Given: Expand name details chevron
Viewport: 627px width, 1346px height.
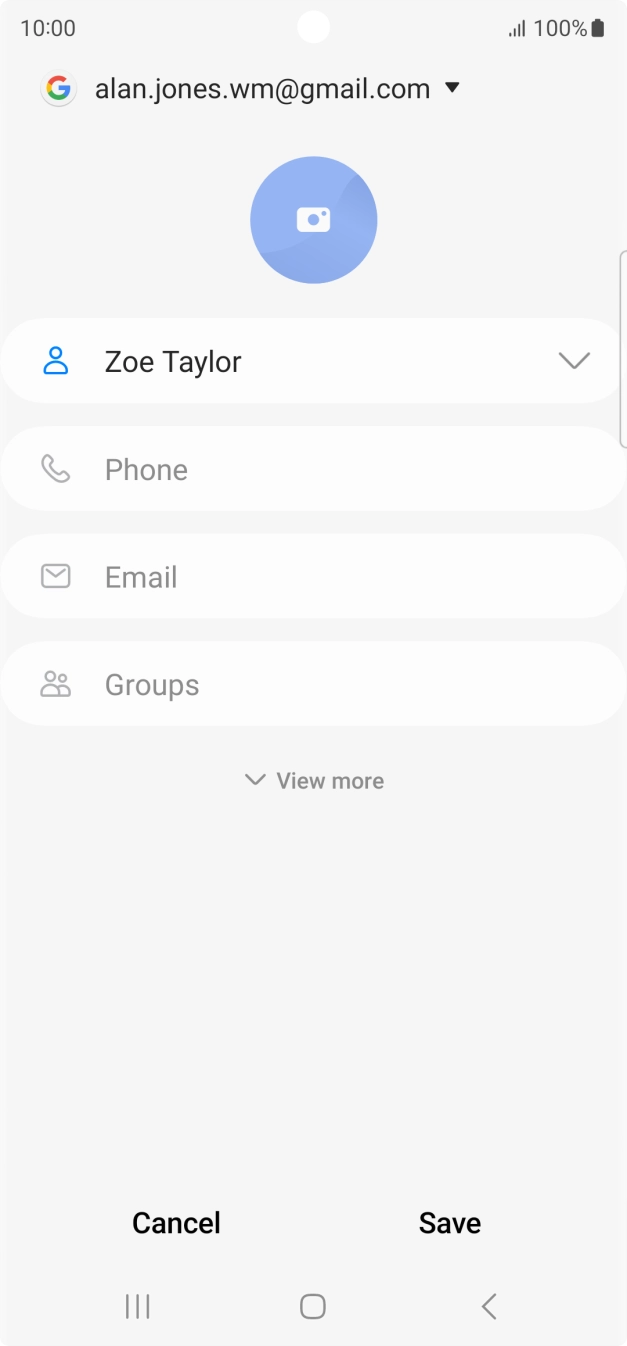Looking at the screenshot, I should (574, 362).
